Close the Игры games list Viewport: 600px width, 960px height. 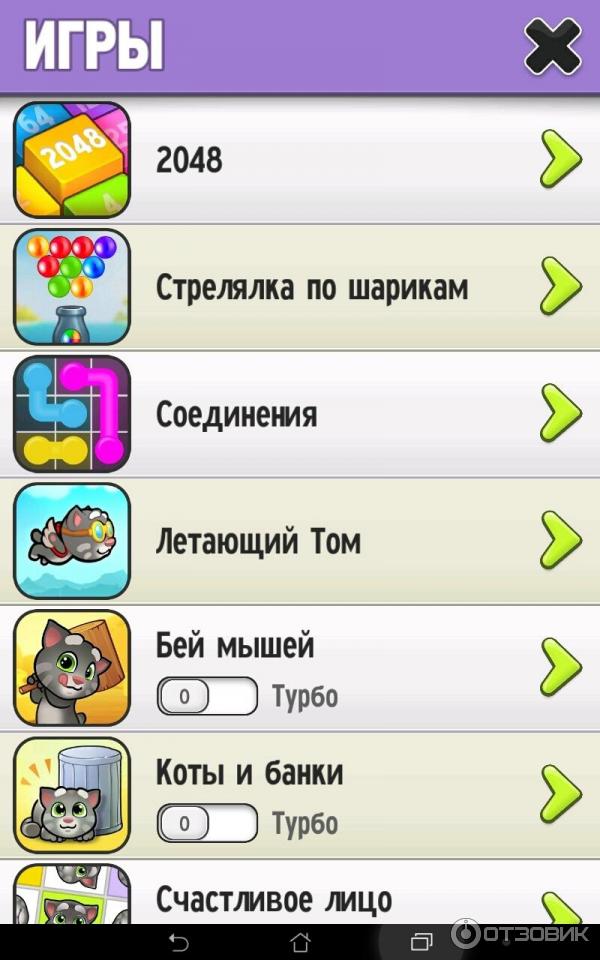[x=552, y=47]
